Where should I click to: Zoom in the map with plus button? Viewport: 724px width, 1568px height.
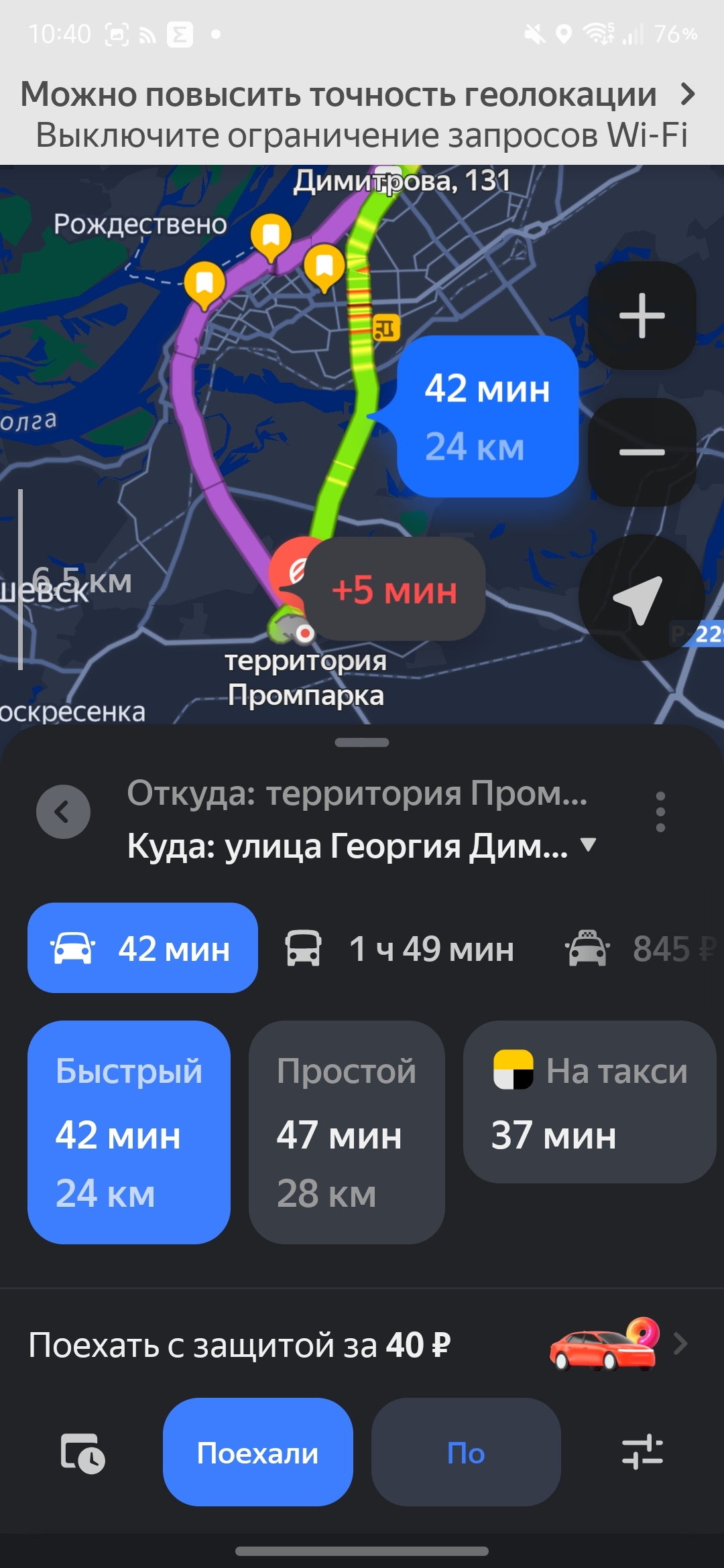coord(642,315)
